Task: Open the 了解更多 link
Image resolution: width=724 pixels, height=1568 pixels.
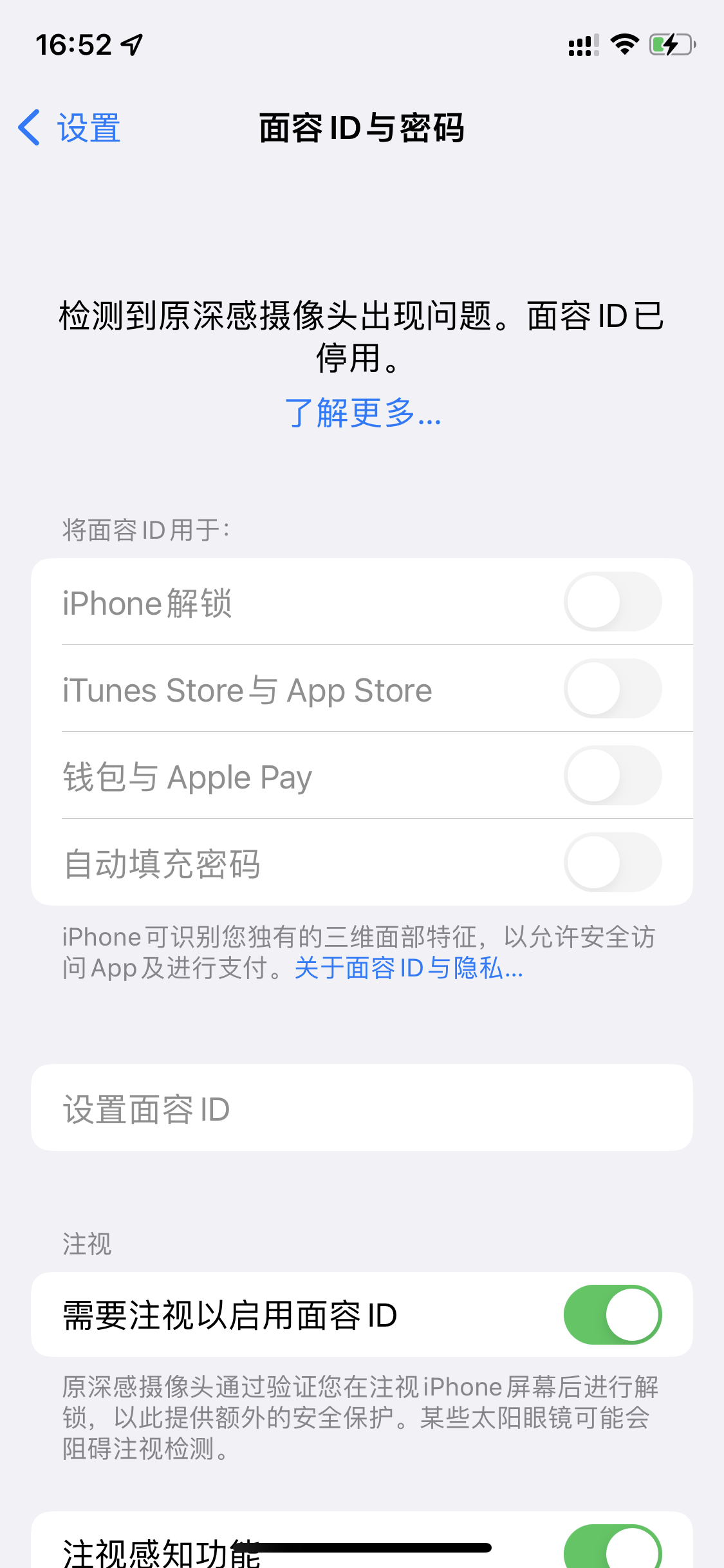Action: (362, 413)
